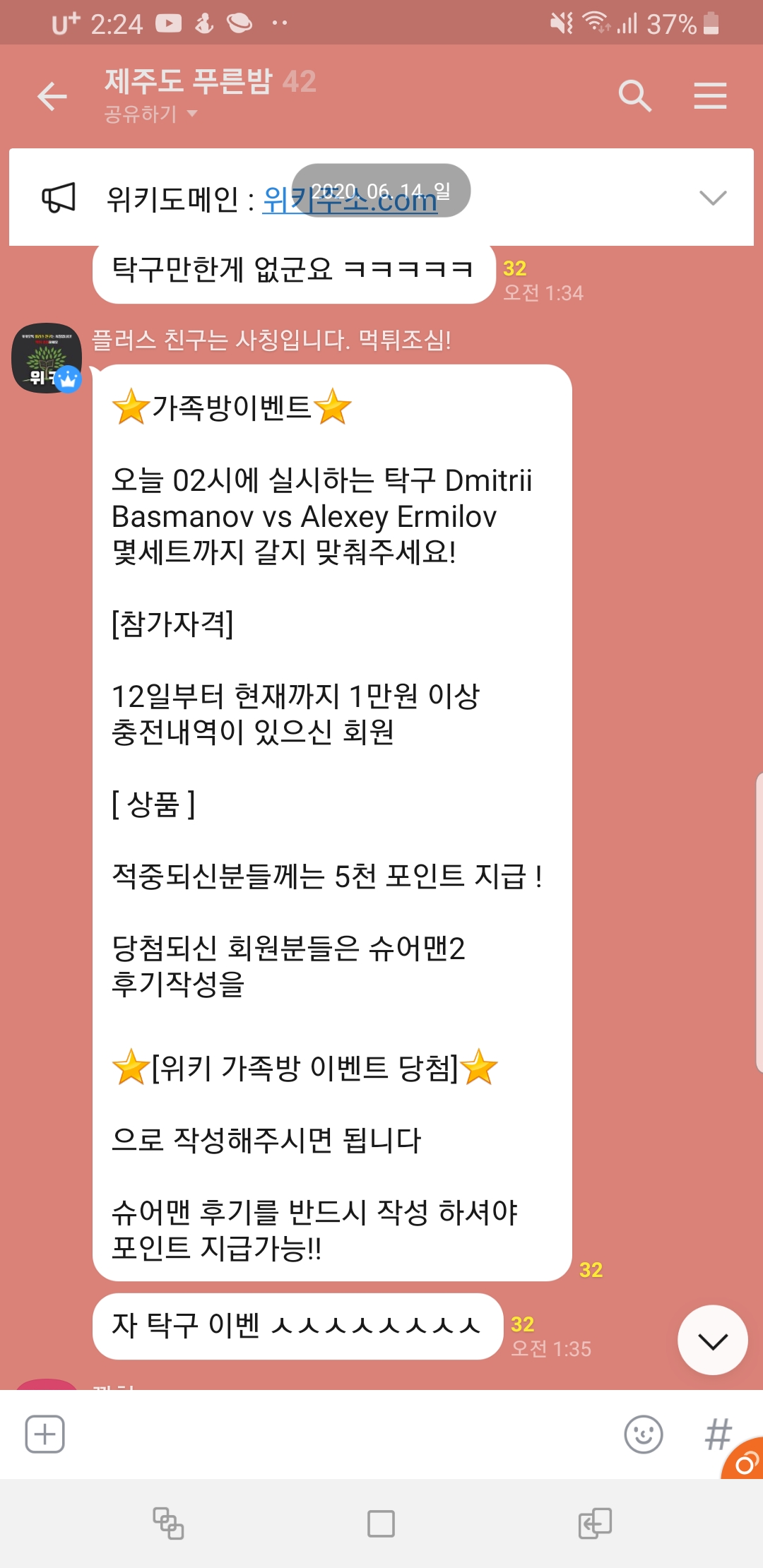Expand the pinned notice banner

tap(712, 198)
